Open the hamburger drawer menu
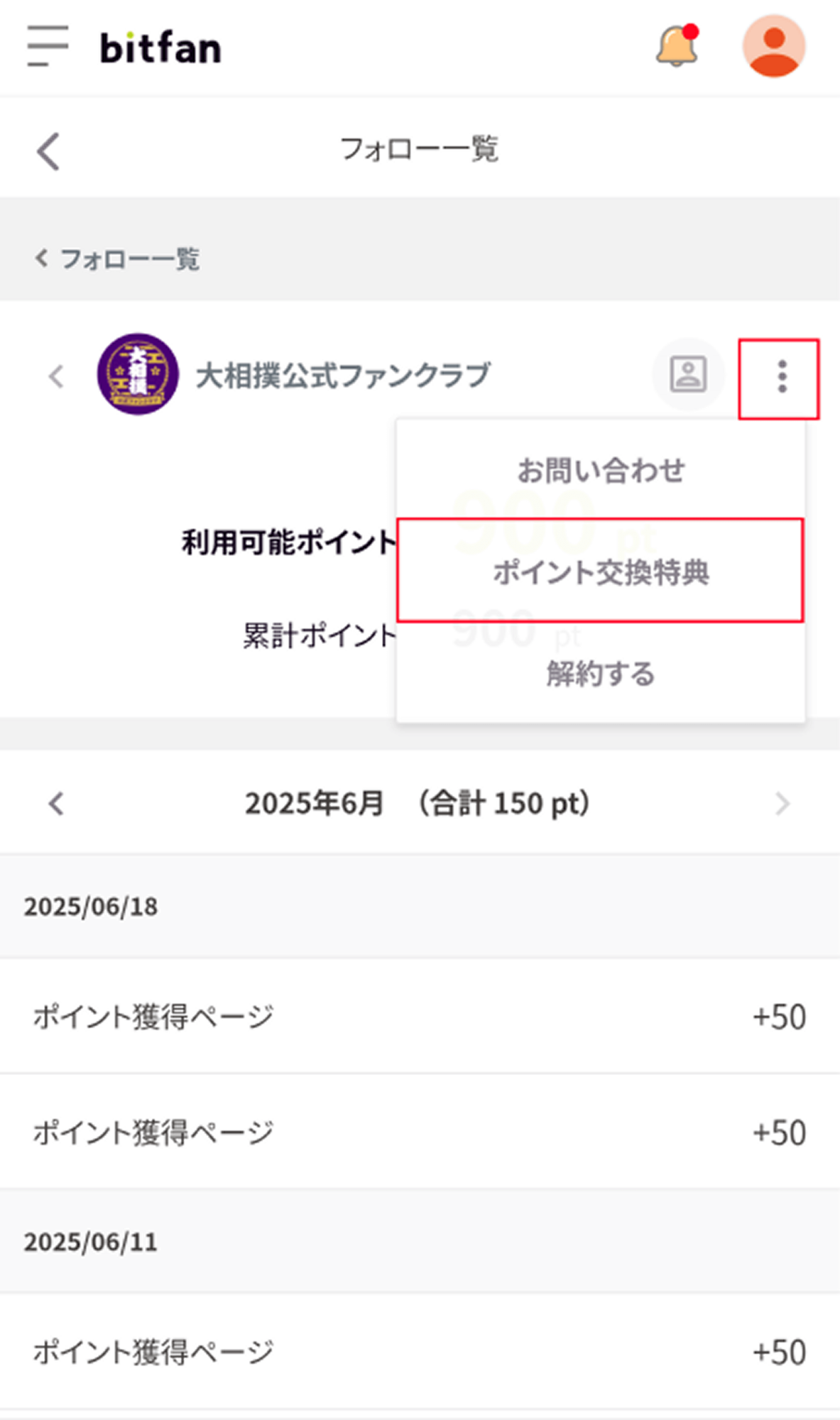This screenshot has height=1420, width=840. tap(48, 45)
